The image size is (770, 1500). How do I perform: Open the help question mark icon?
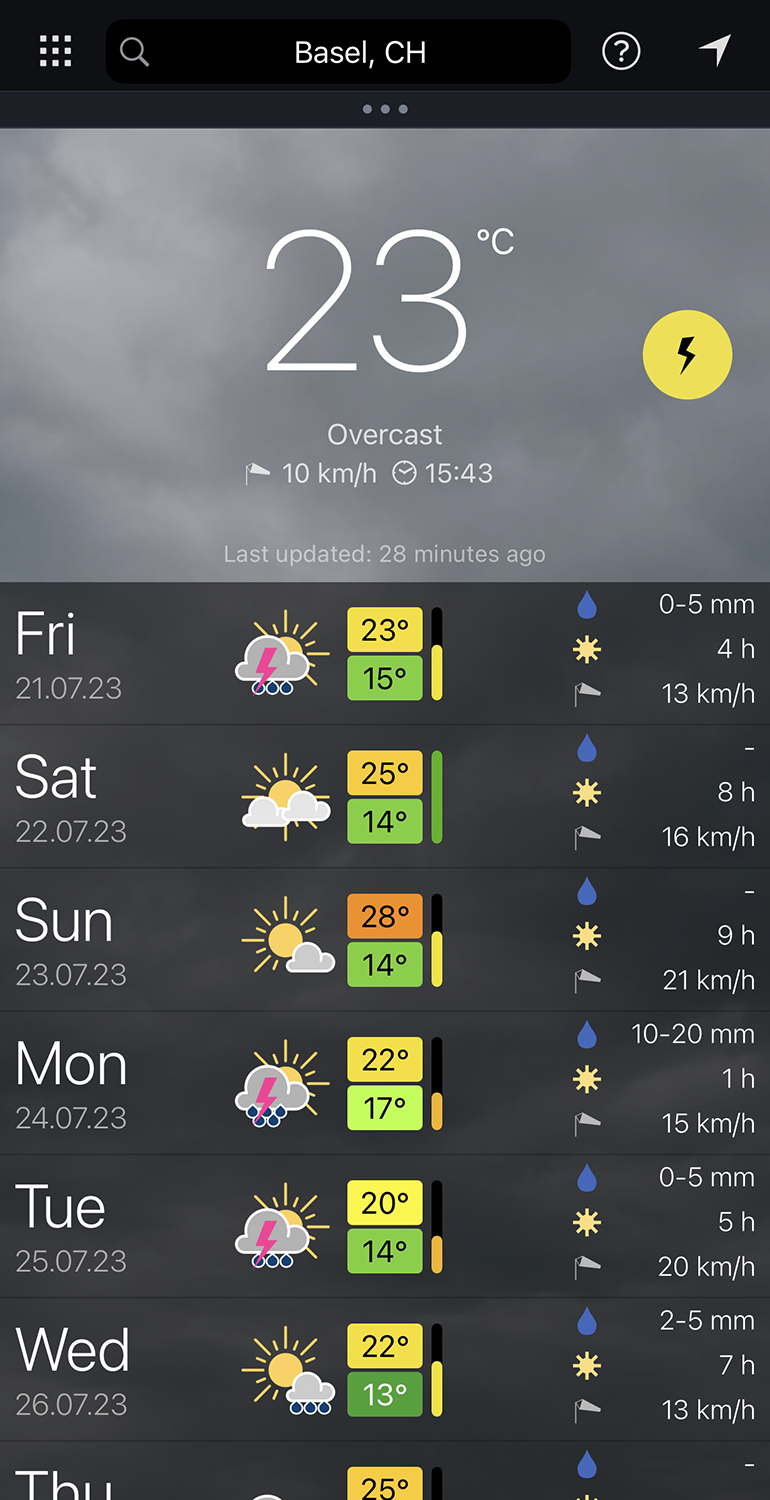coord(621,51)
